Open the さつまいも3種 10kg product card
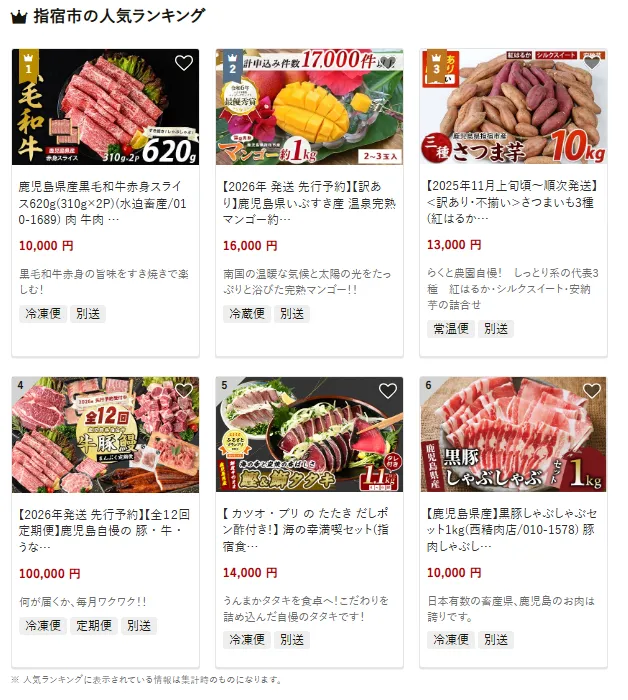Screen dimensions: 628x700 pos(512,202)
